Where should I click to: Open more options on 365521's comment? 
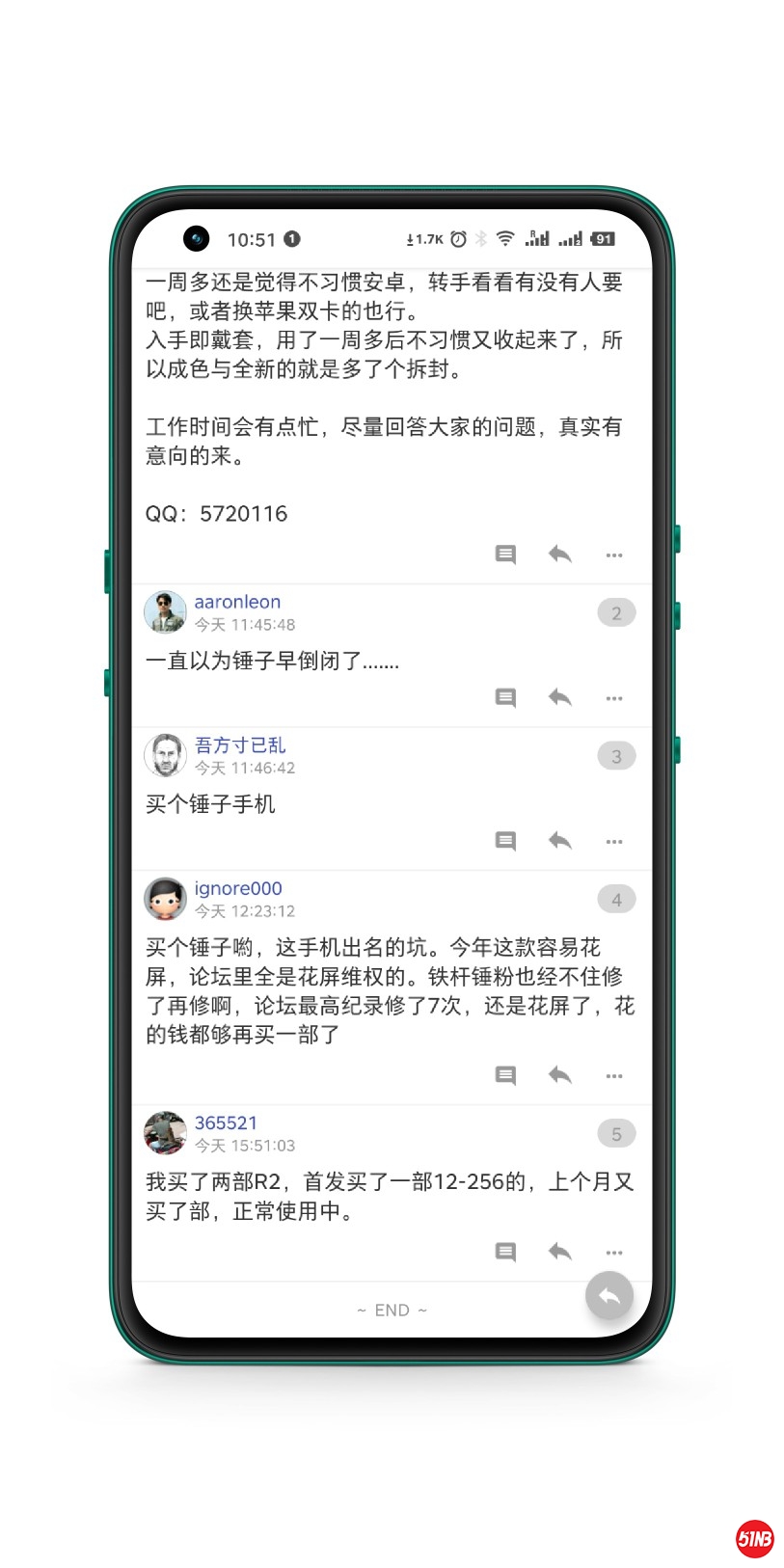[614, 1252]
